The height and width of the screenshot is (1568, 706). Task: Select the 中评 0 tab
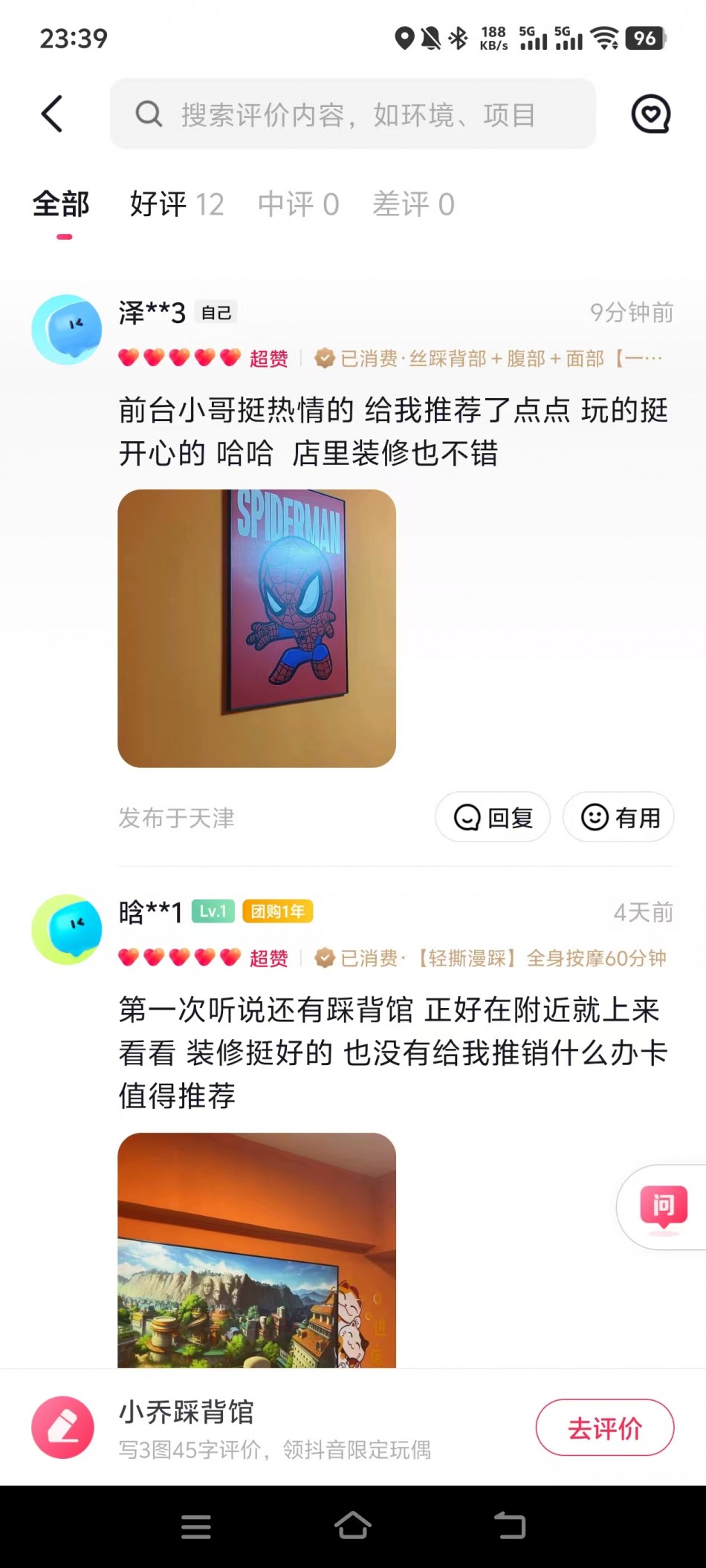point(298,204)
